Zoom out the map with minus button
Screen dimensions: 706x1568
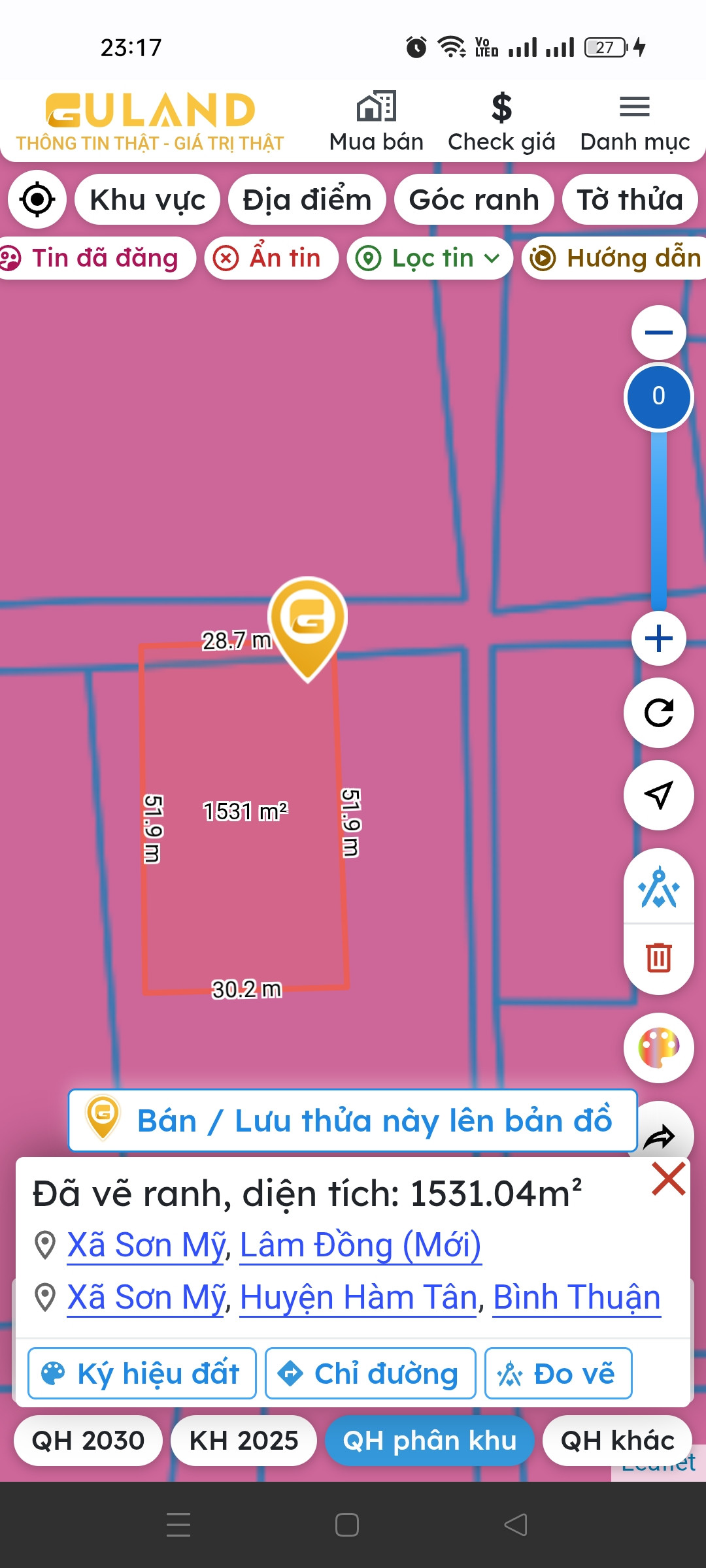click(658, 333)
